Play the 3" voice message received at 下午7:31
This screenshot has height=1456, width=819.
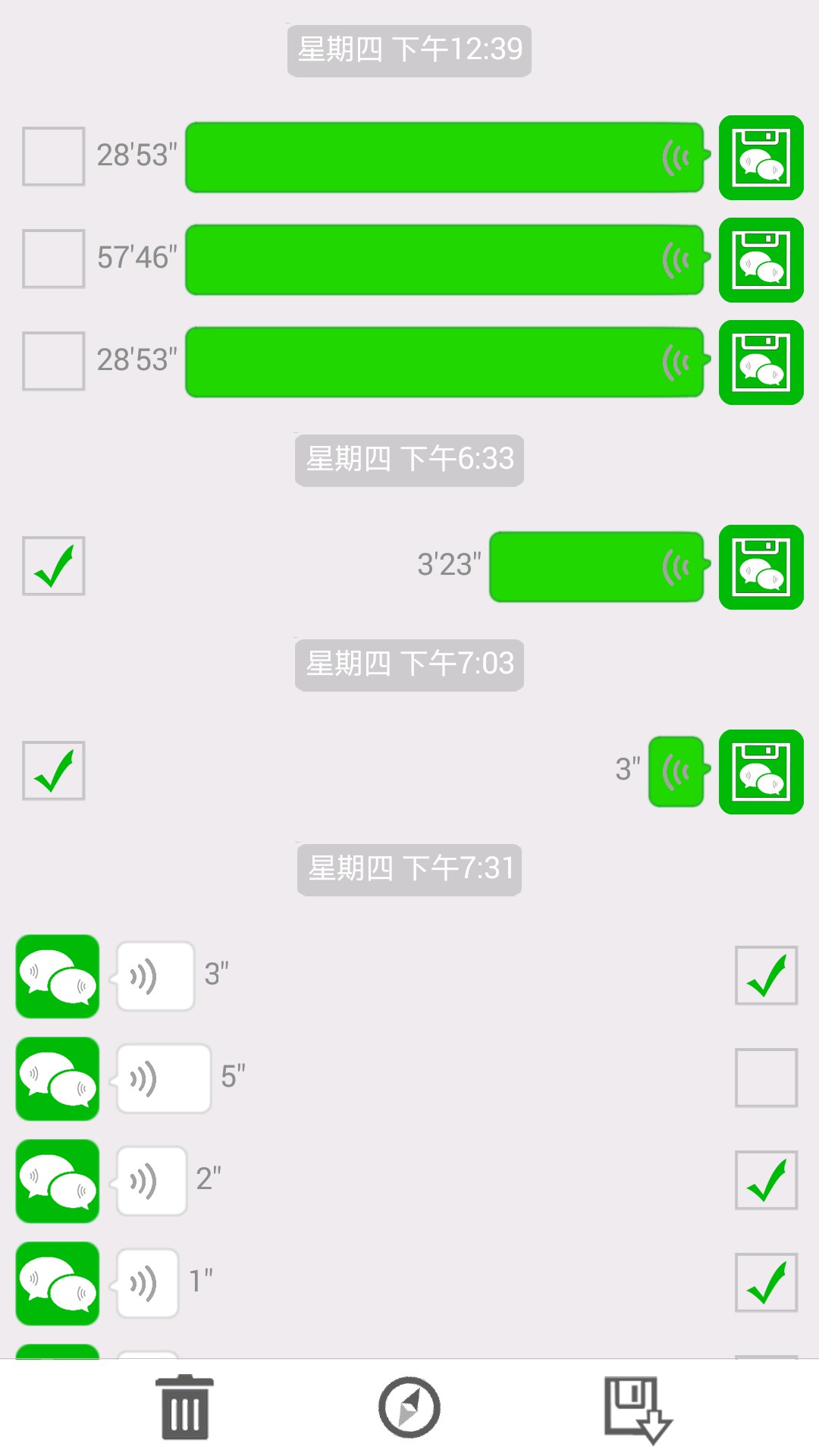click(155, 976)
